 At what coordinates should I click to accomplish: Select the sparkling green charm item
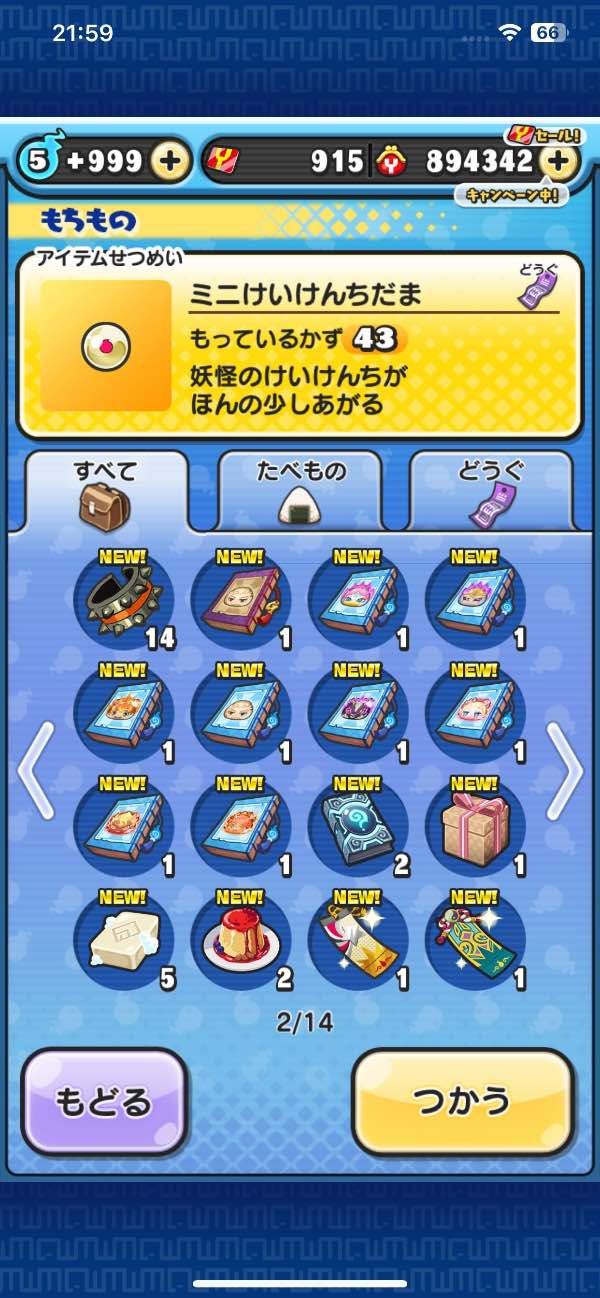[x=474, y=941]
